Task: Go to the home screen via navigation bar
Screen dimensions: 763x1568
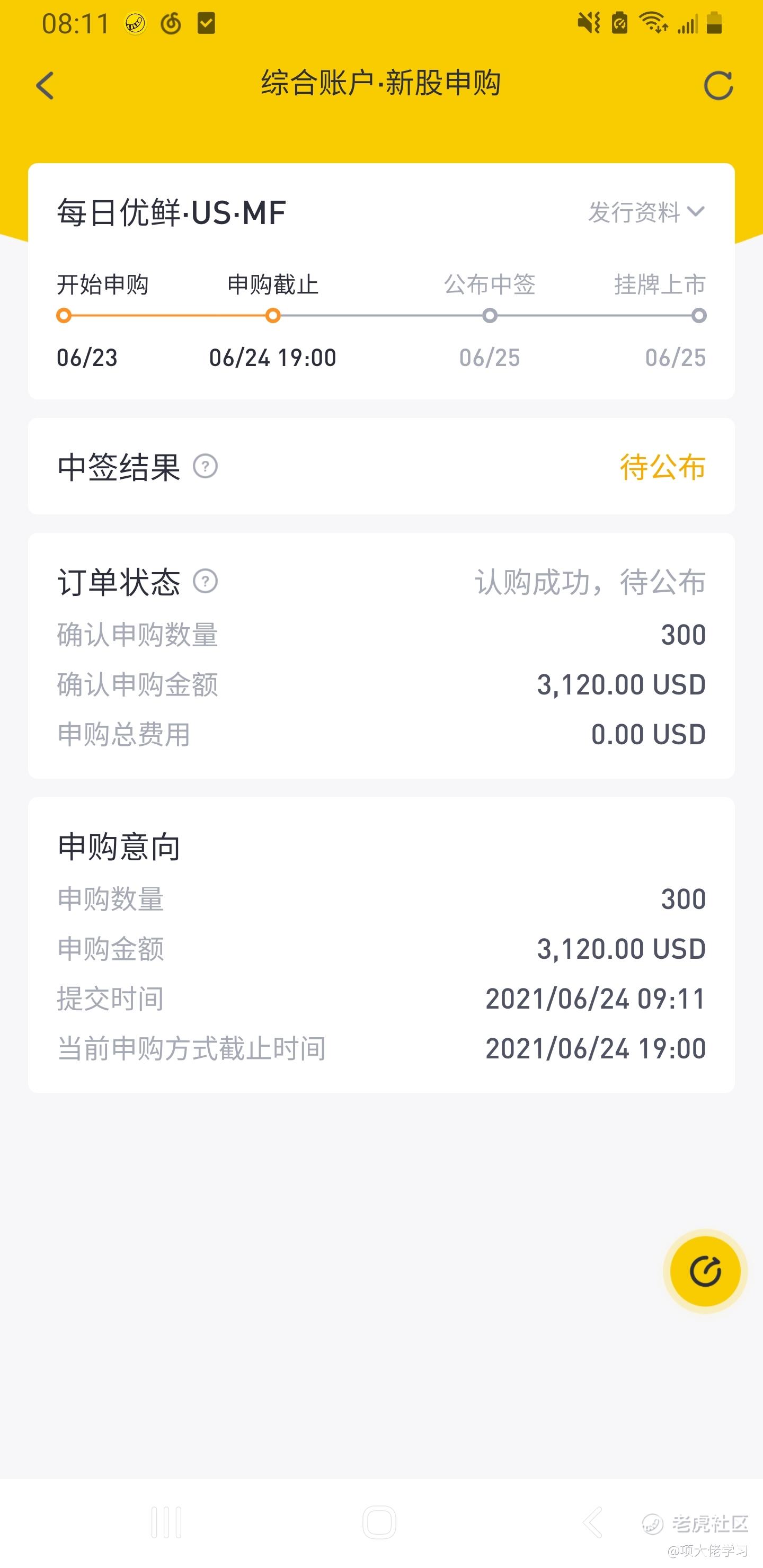Action: [x=379, y=1522]
